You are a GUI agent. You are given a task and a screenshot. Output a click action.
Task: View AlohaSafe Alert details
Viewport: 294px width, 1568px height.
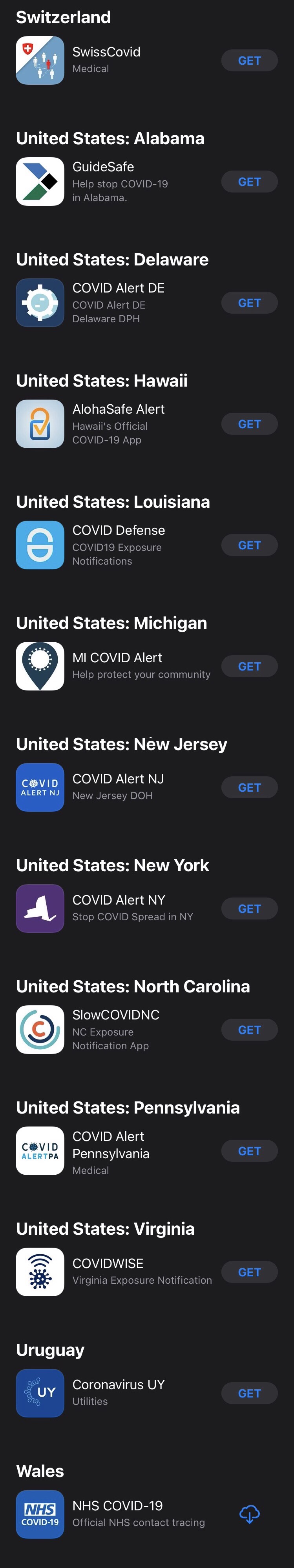(118, 410)
